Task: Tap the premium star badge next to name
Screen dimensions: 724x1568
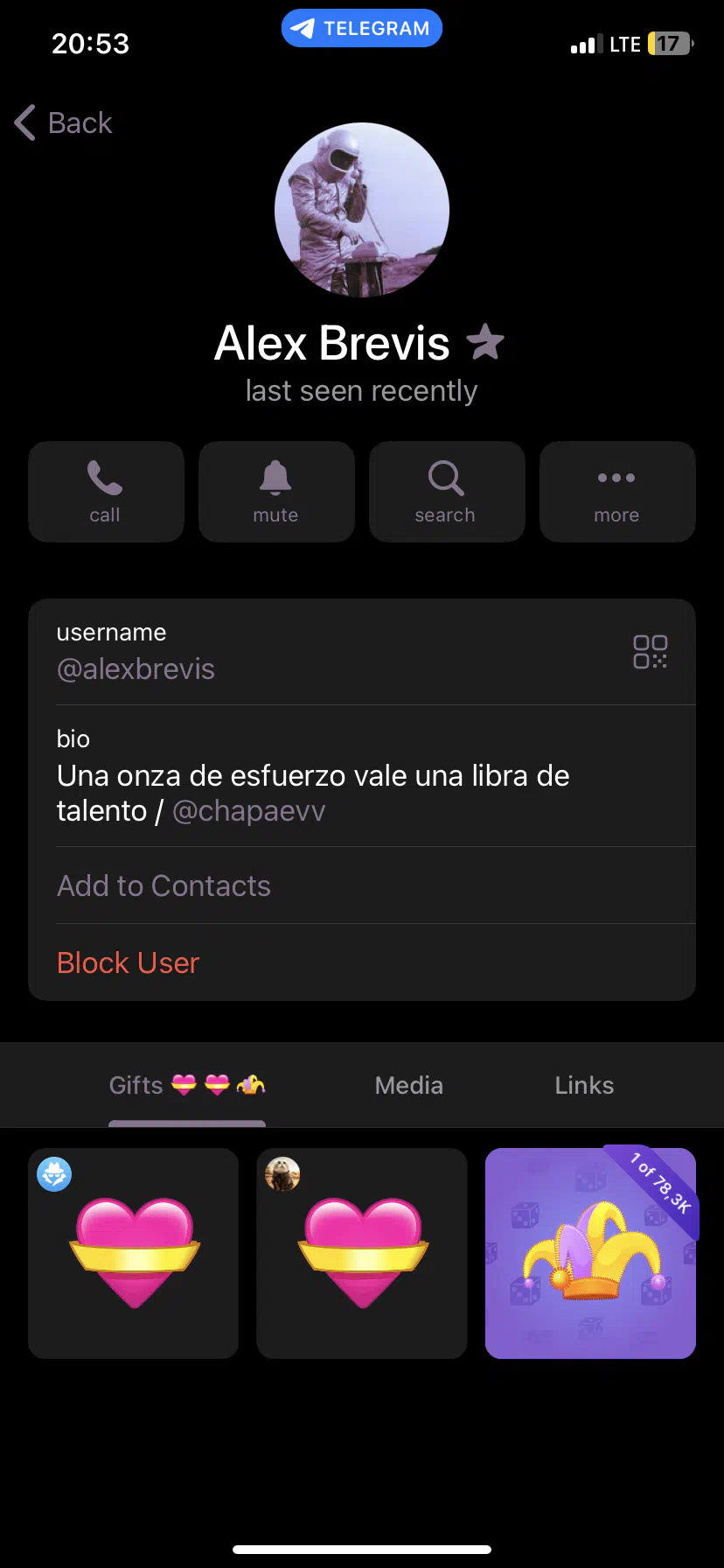Action: (x=485, y=342)
